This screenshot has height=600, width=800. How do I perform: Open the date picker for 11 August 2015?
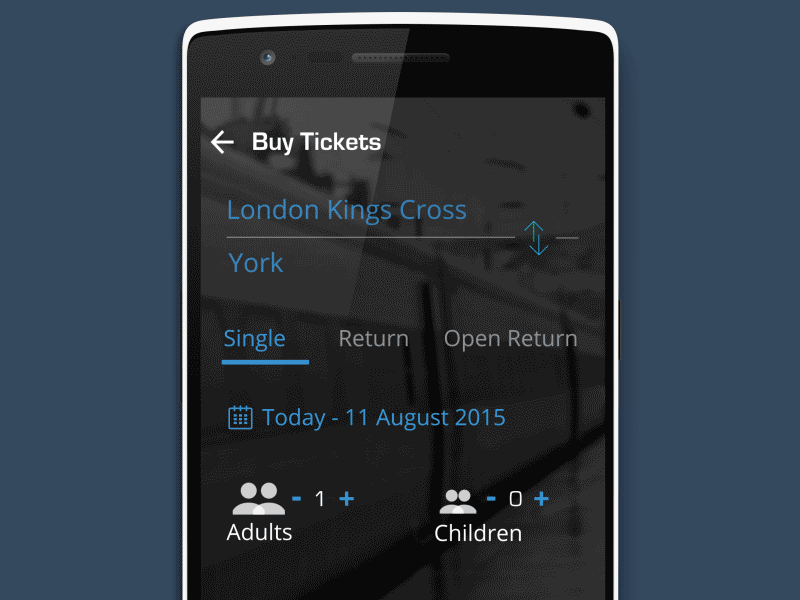pos(367,417)
